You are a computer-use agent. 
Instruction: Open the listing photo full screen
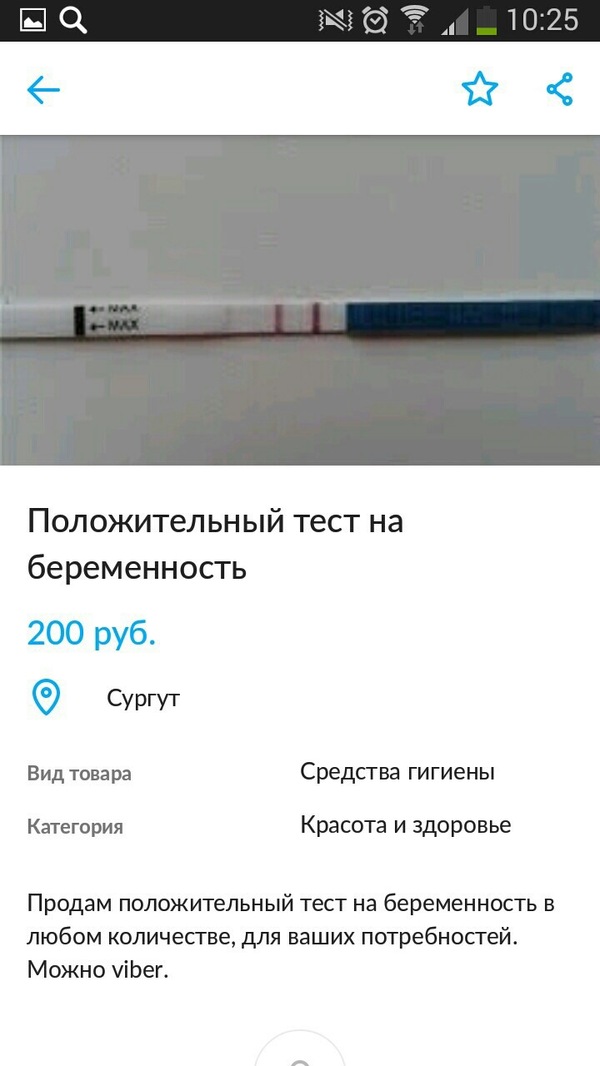pyautogui.click(x=300, y=300)
